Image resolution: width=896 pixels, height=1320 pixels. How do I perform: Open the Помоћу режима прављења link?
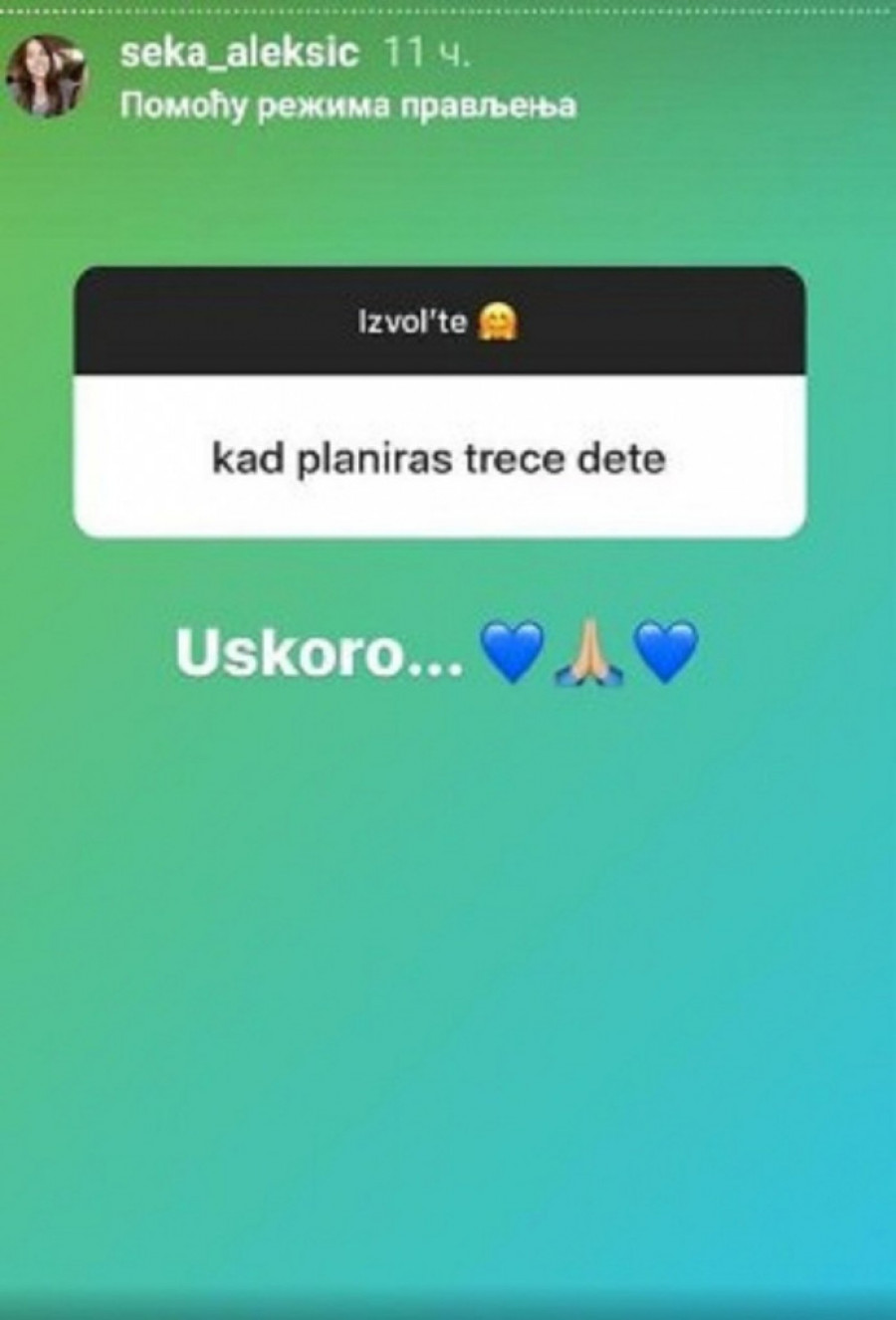point(347,106)
